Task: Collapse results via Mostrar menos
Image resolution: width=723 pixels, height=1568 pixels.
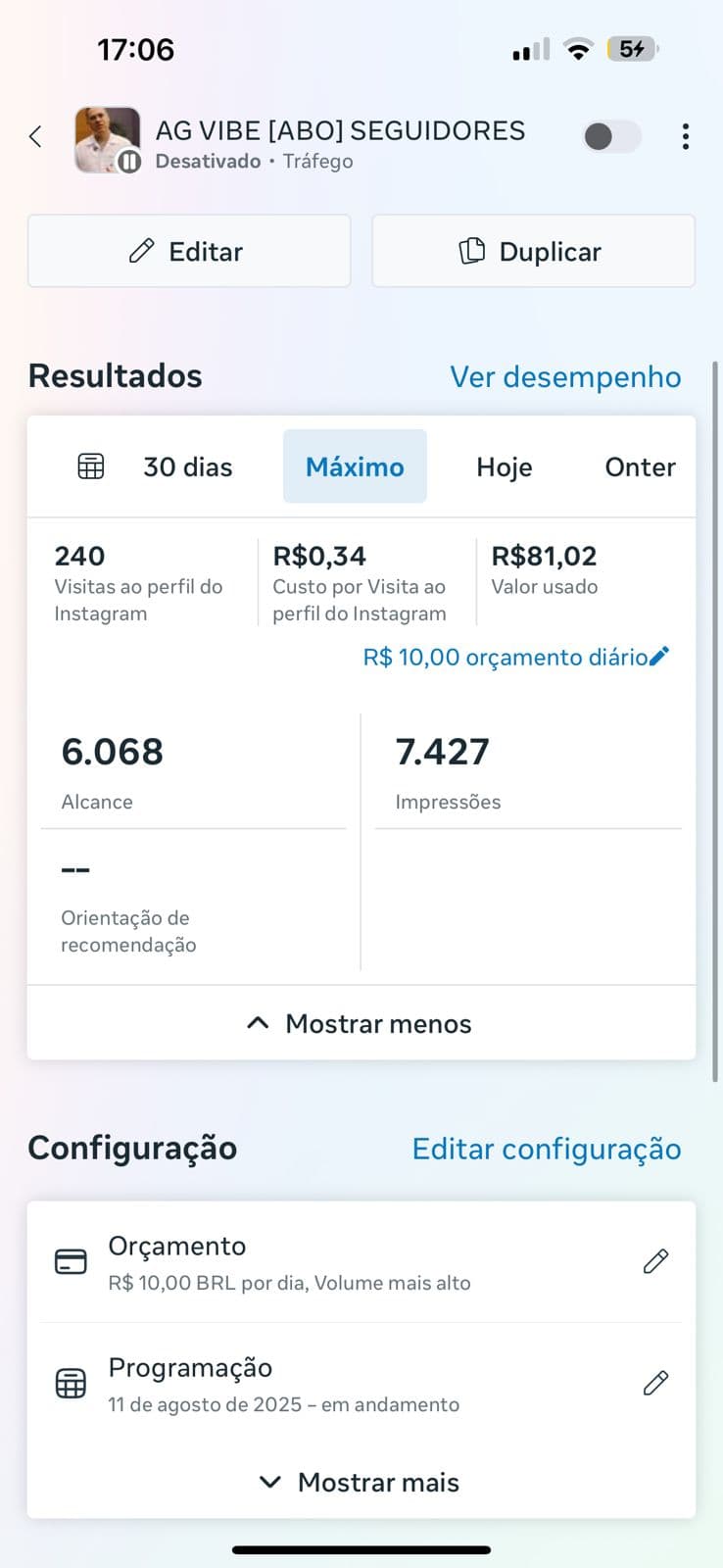Action: (x=361, y=1023)
